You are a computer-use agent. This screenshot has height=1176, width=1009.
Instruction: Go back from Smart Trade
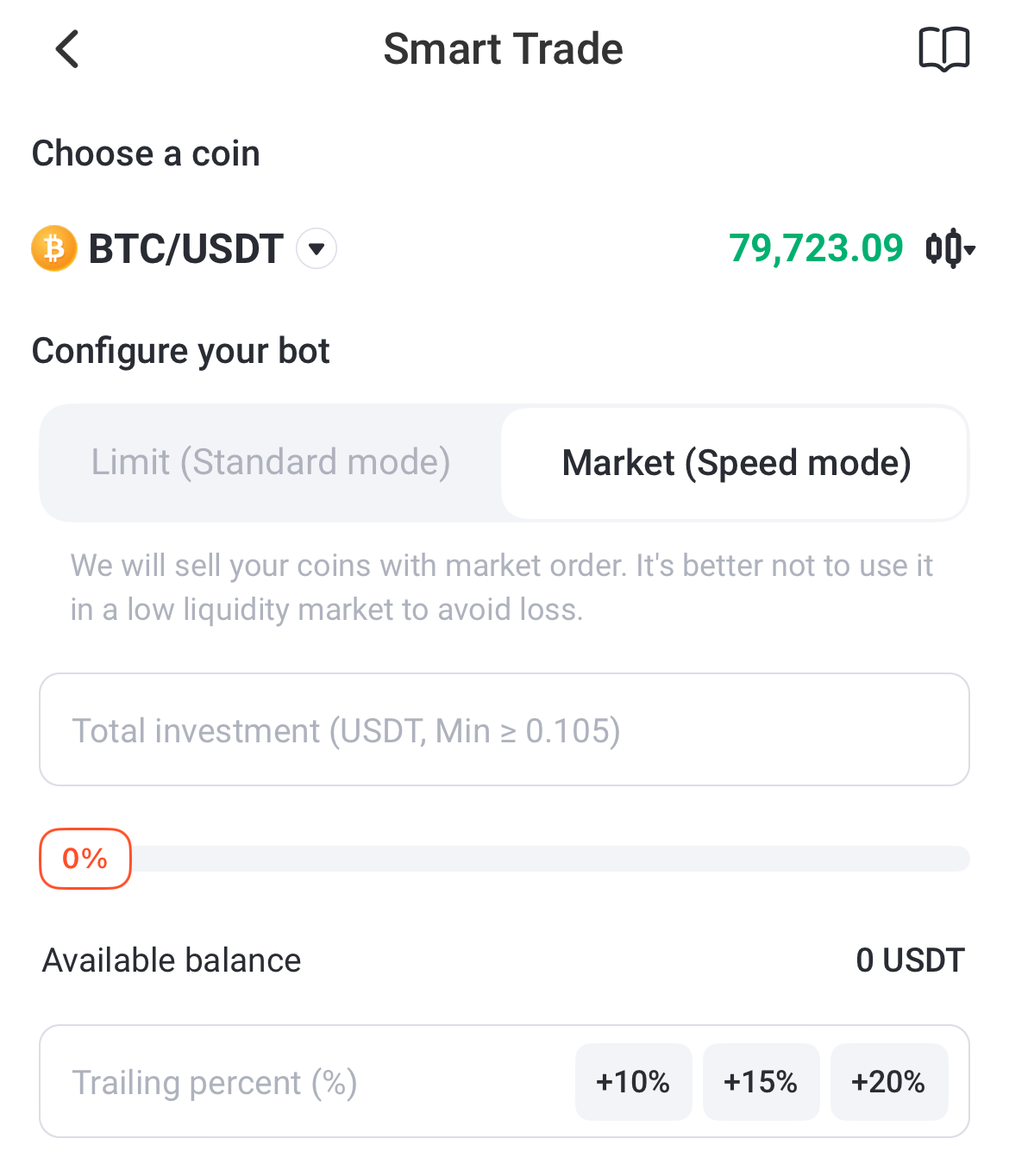click(x=67, y=49)
